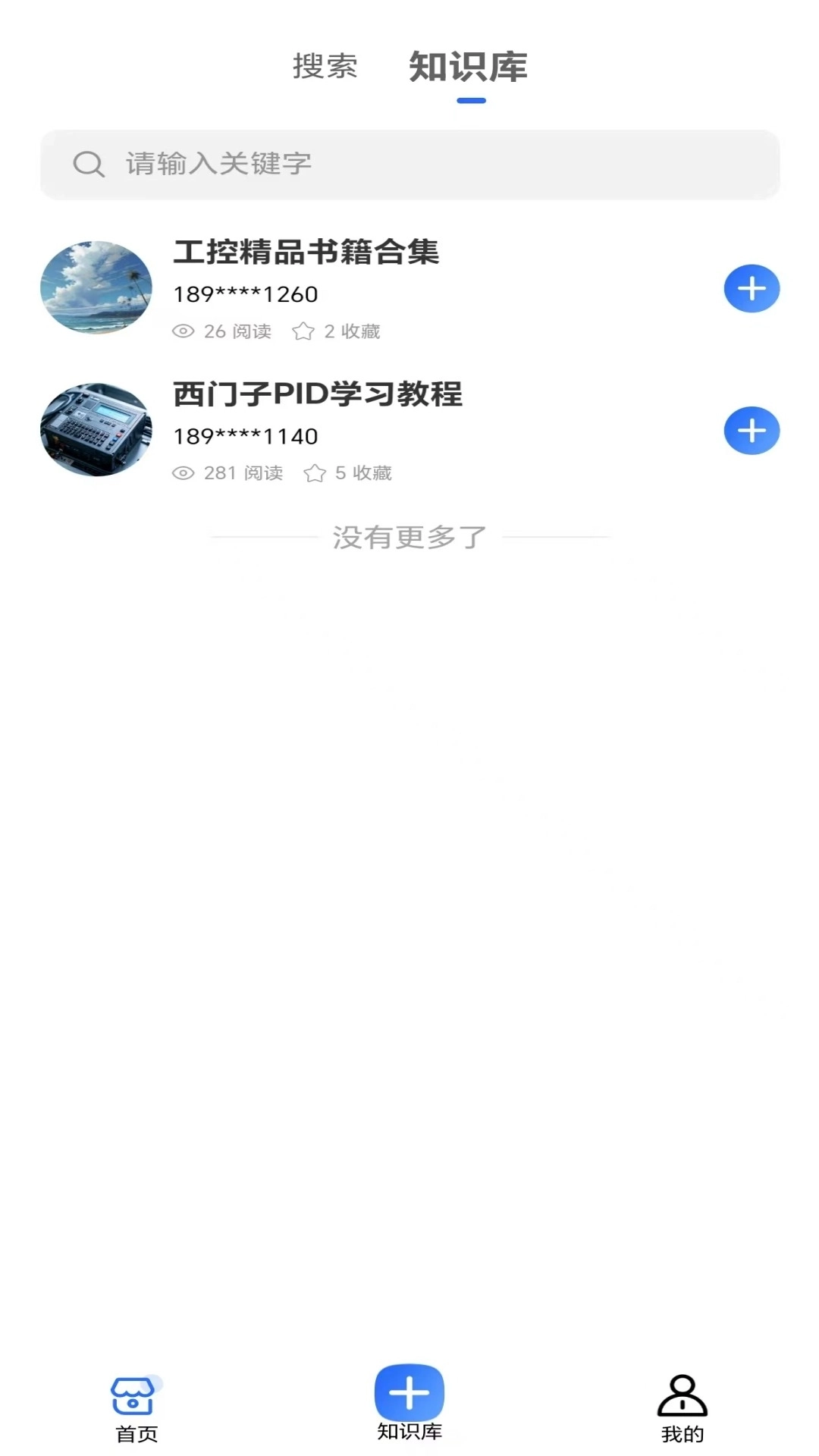Switch to the 搜索 tab
The image size is (819, 1456).
click(x=325, y=67)
